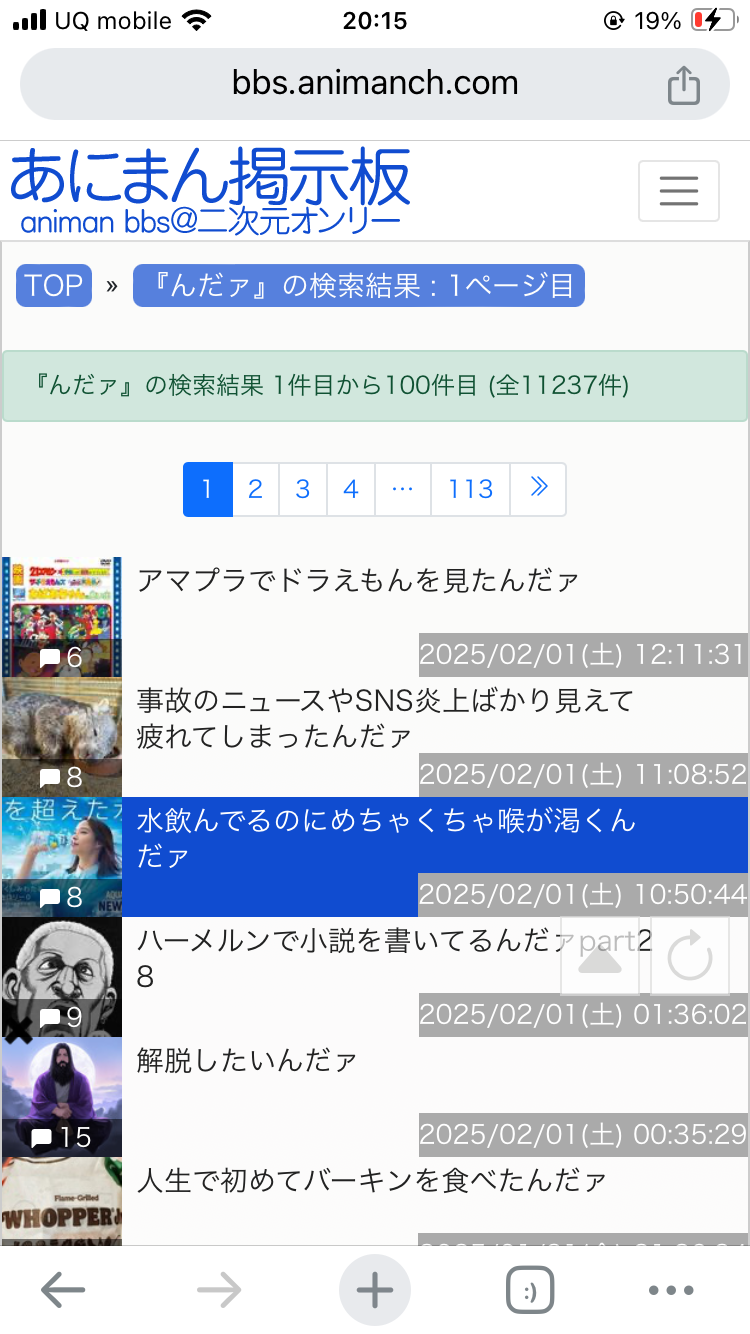Jump to results page 2
Viewport: 750px width, 1334px height.
click(255, 489)
